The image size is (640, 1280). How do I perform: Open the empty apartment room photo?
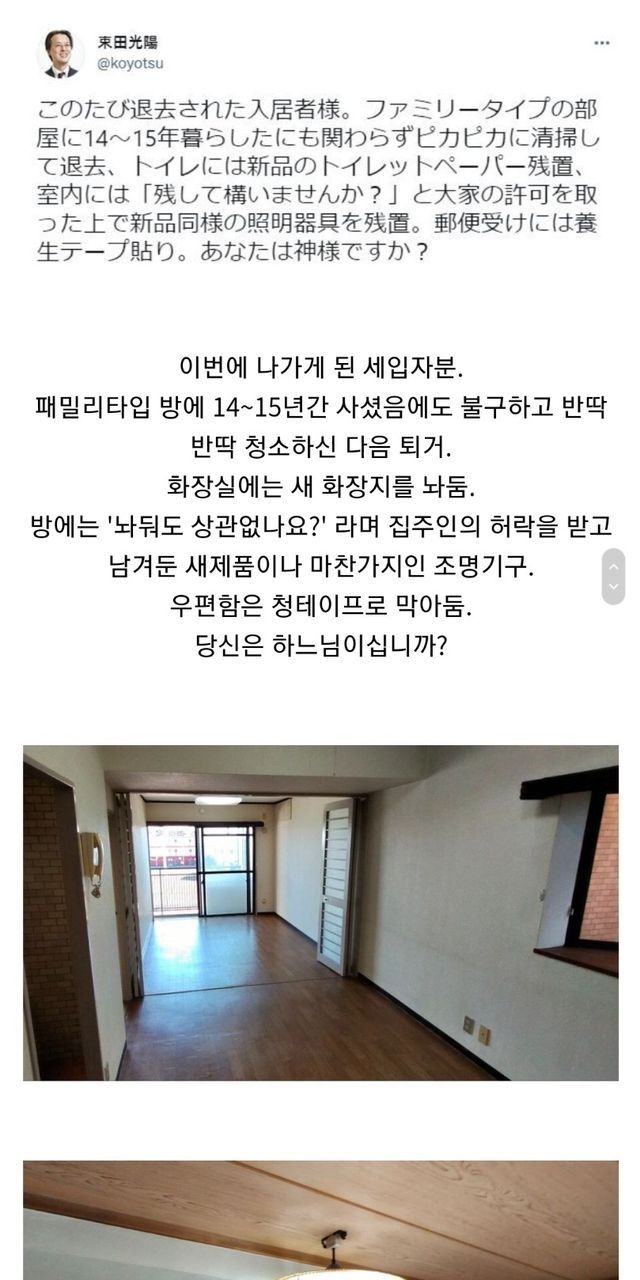[x=320, y=912]
